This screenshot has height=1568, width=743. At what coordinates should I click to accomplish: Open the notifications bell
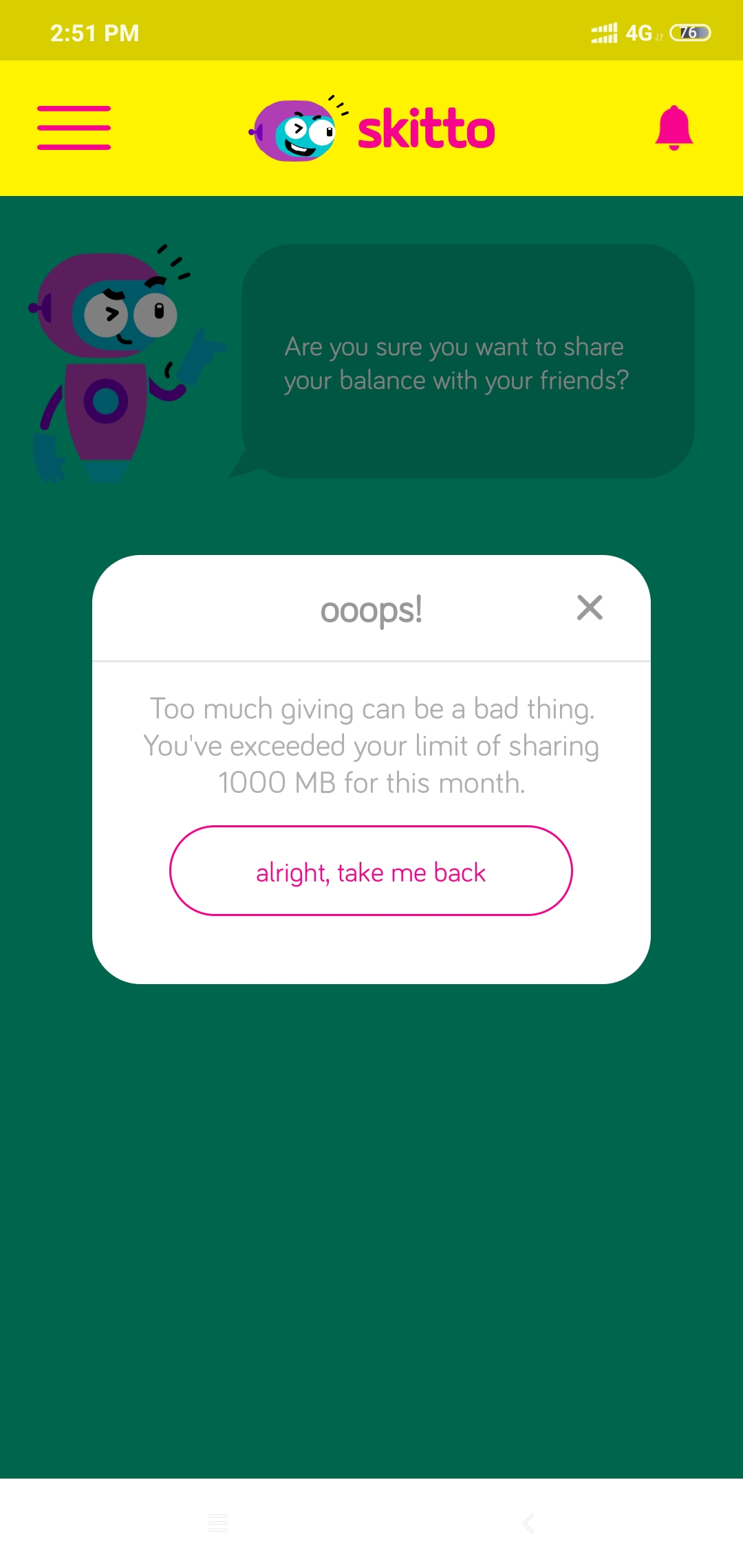[x=674, y=128]
